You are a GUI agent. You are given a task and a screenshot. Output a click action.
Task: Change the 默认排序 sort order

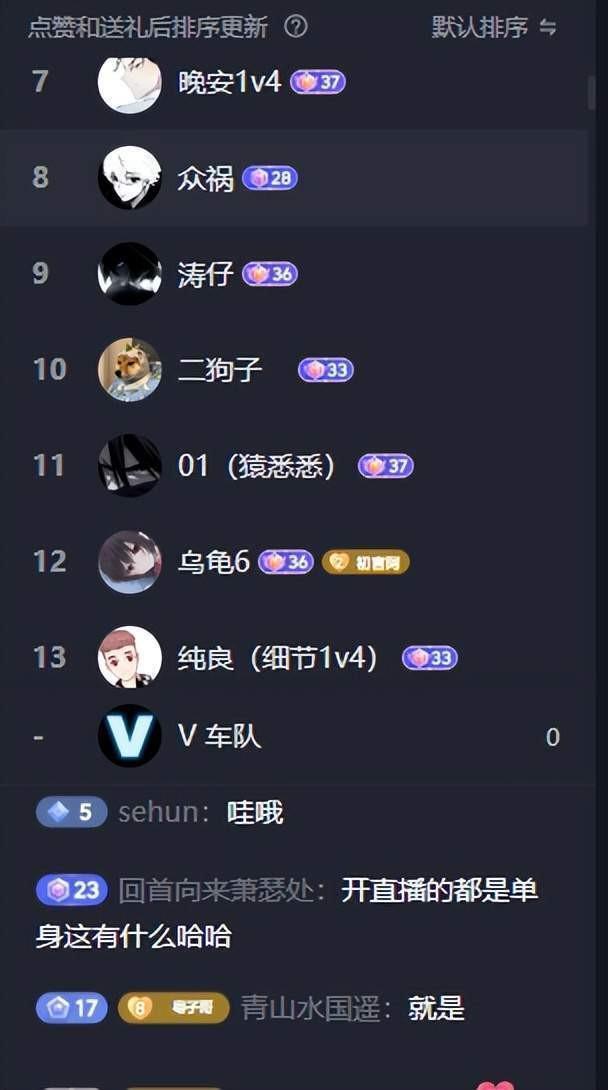494,27
